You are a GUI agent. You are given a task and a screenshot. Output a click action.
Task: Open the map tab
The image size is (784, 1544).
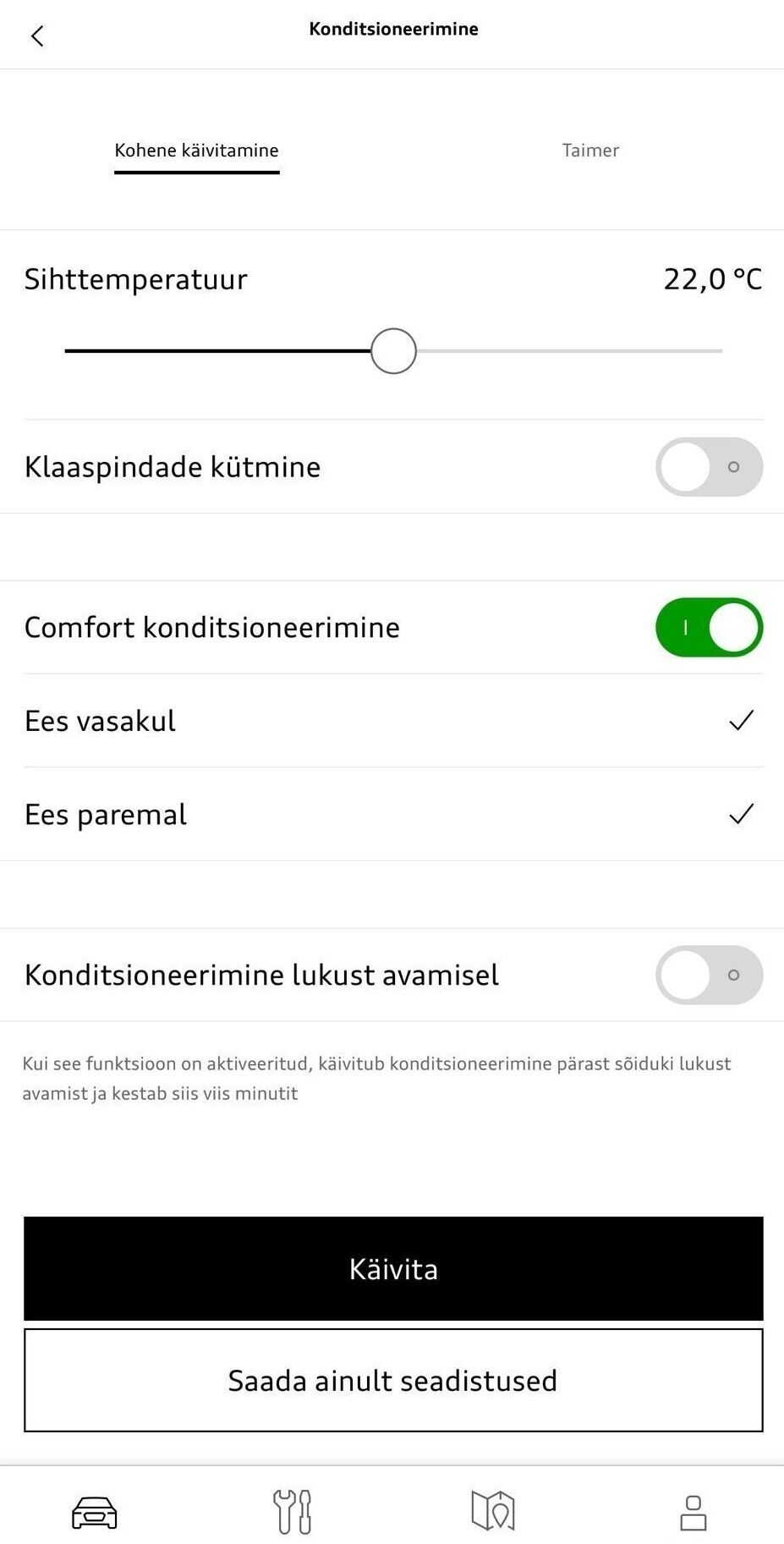pos(493,1511)
